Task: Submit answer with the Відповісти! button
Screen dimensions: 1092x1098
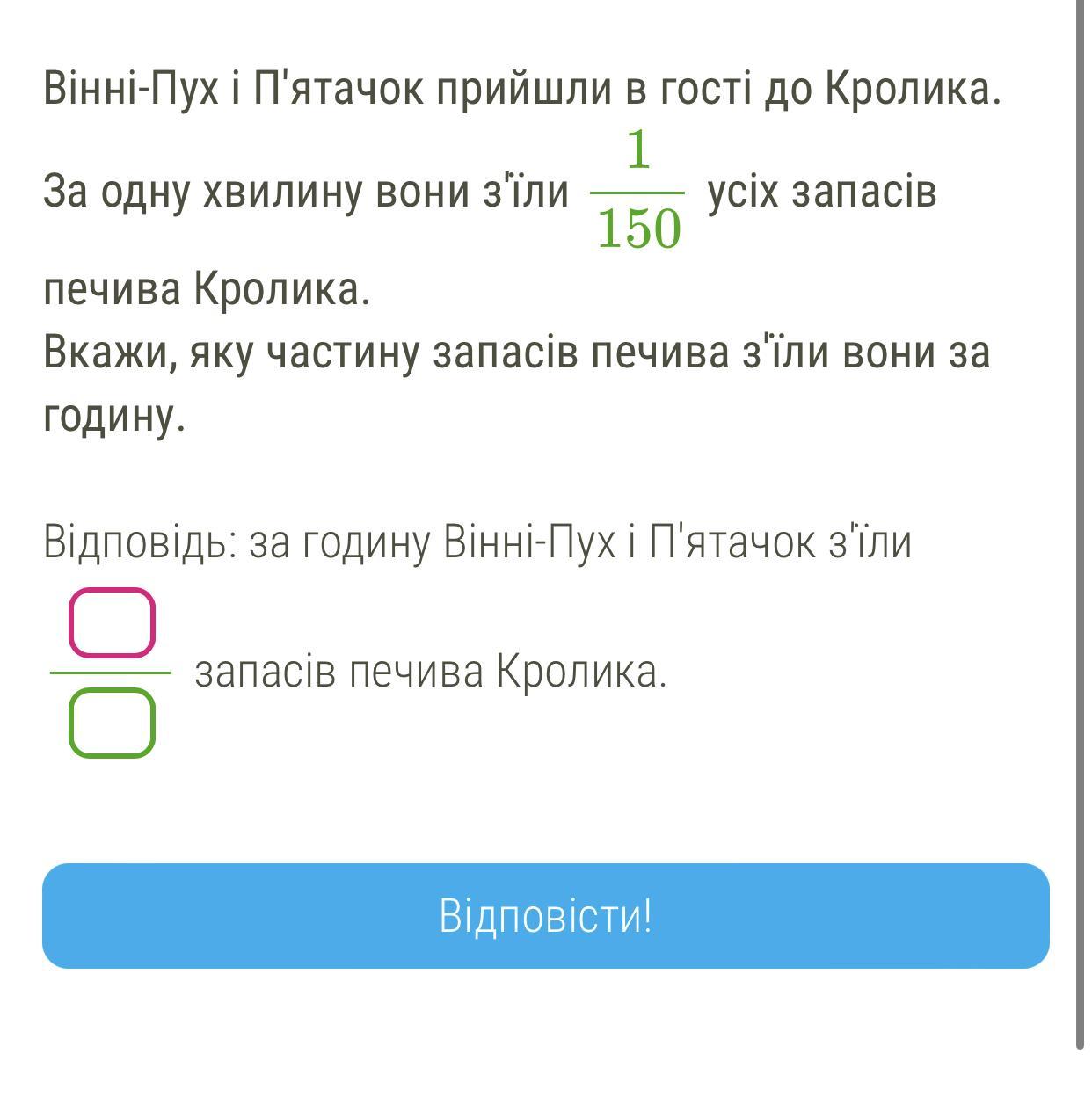Action: [x=546, y=915]
